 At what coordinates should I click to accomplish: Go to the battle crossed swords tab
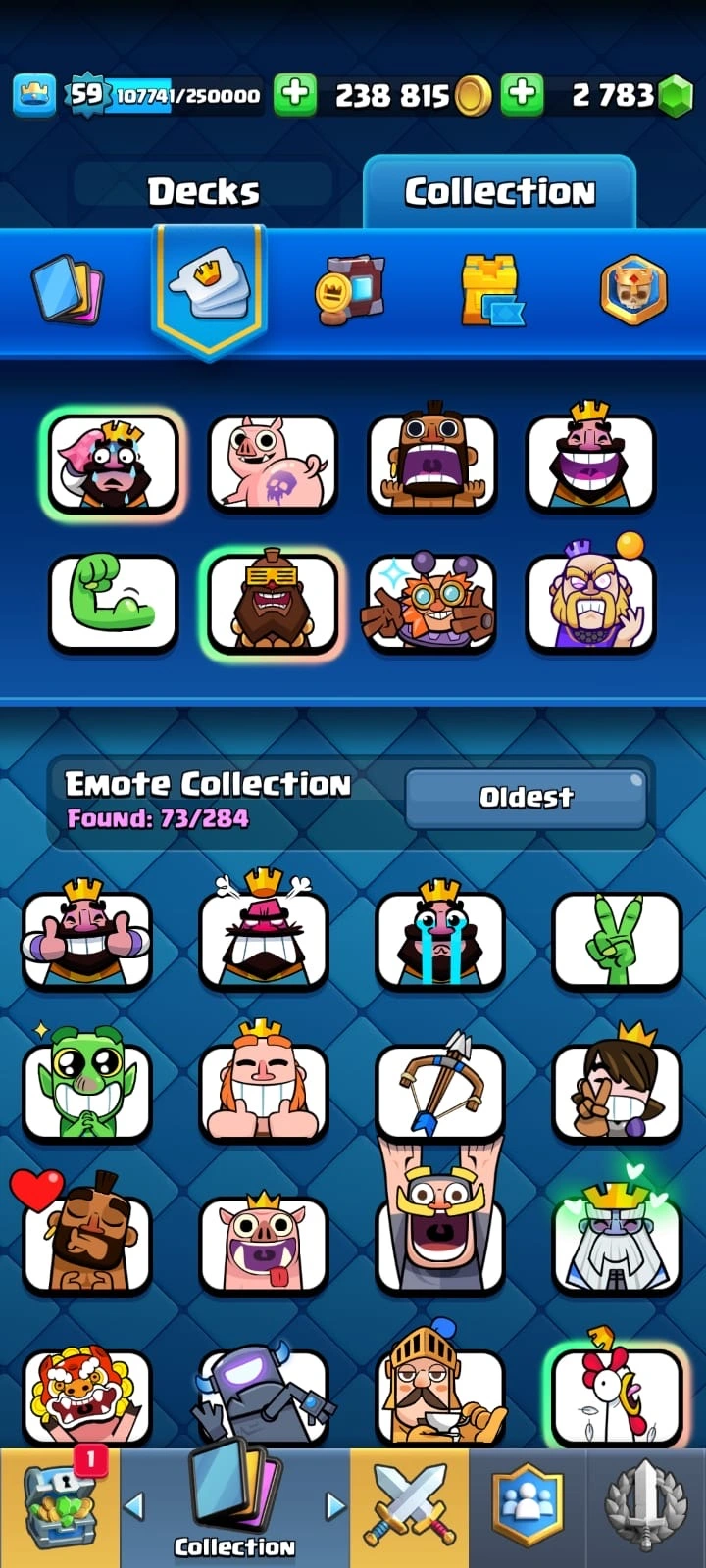(409, 1507)
